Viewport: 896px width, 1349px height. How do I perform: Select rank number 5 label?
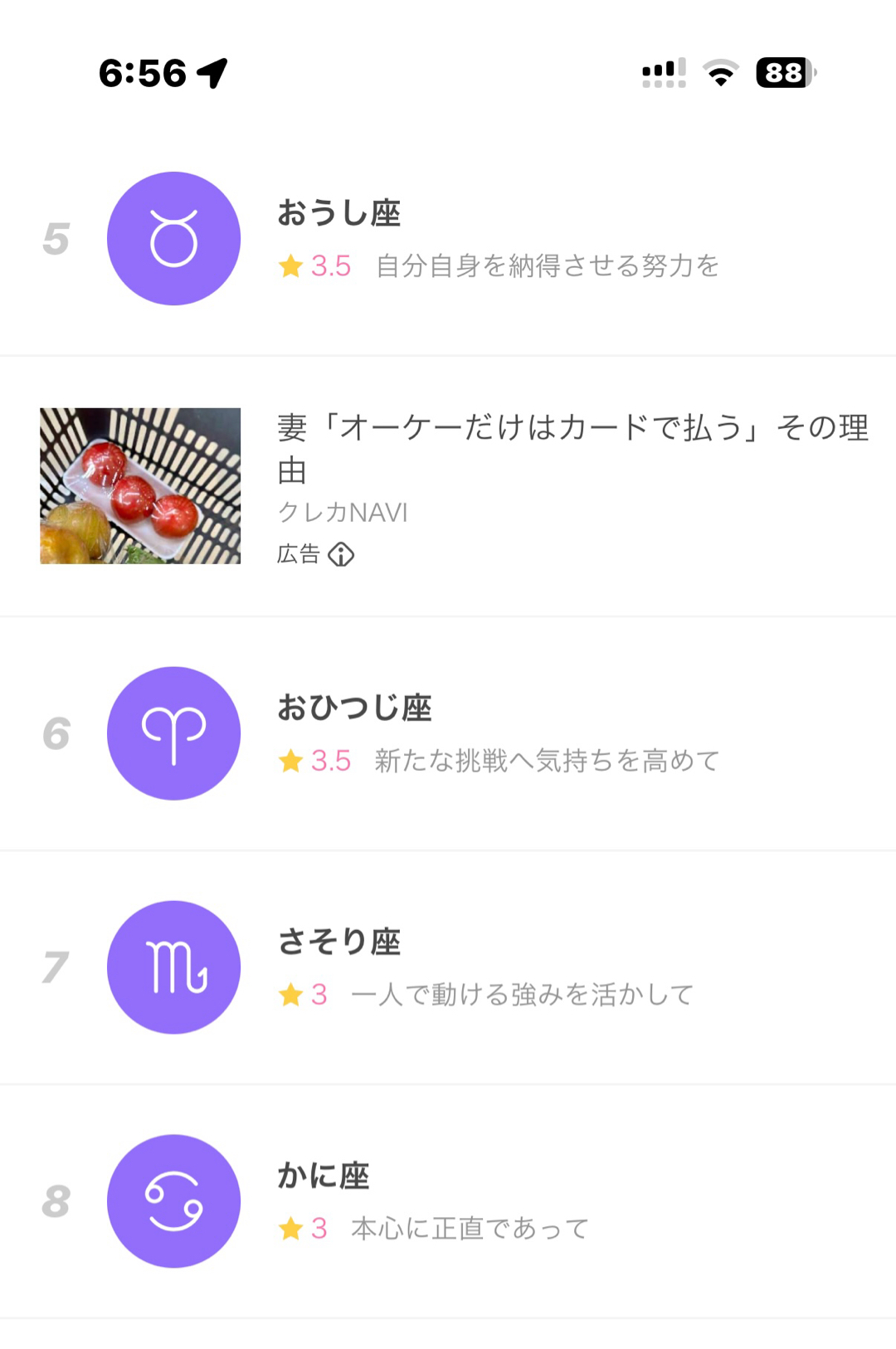pos(55,237)
